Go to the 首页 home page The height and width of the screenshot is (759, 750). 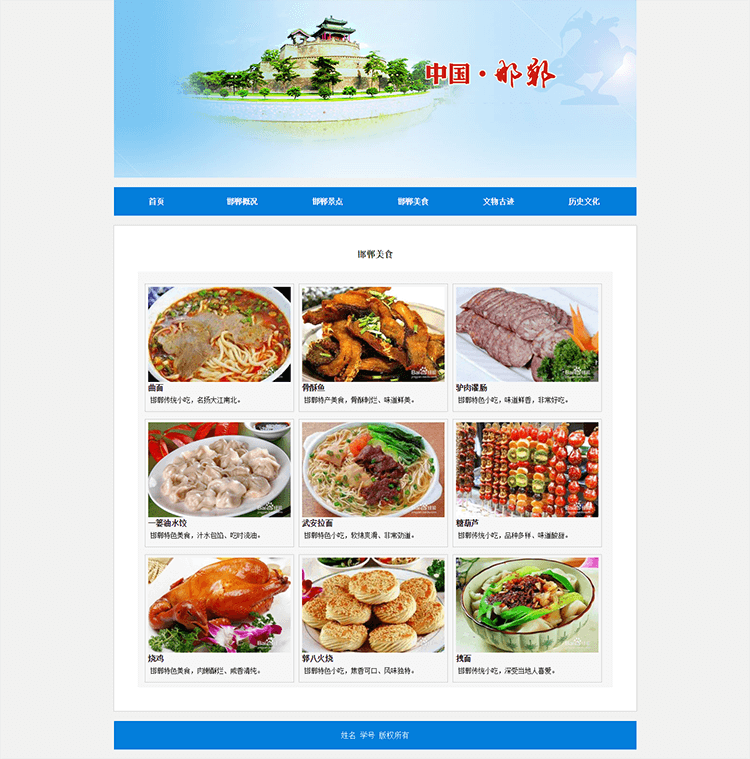[156, 201]
